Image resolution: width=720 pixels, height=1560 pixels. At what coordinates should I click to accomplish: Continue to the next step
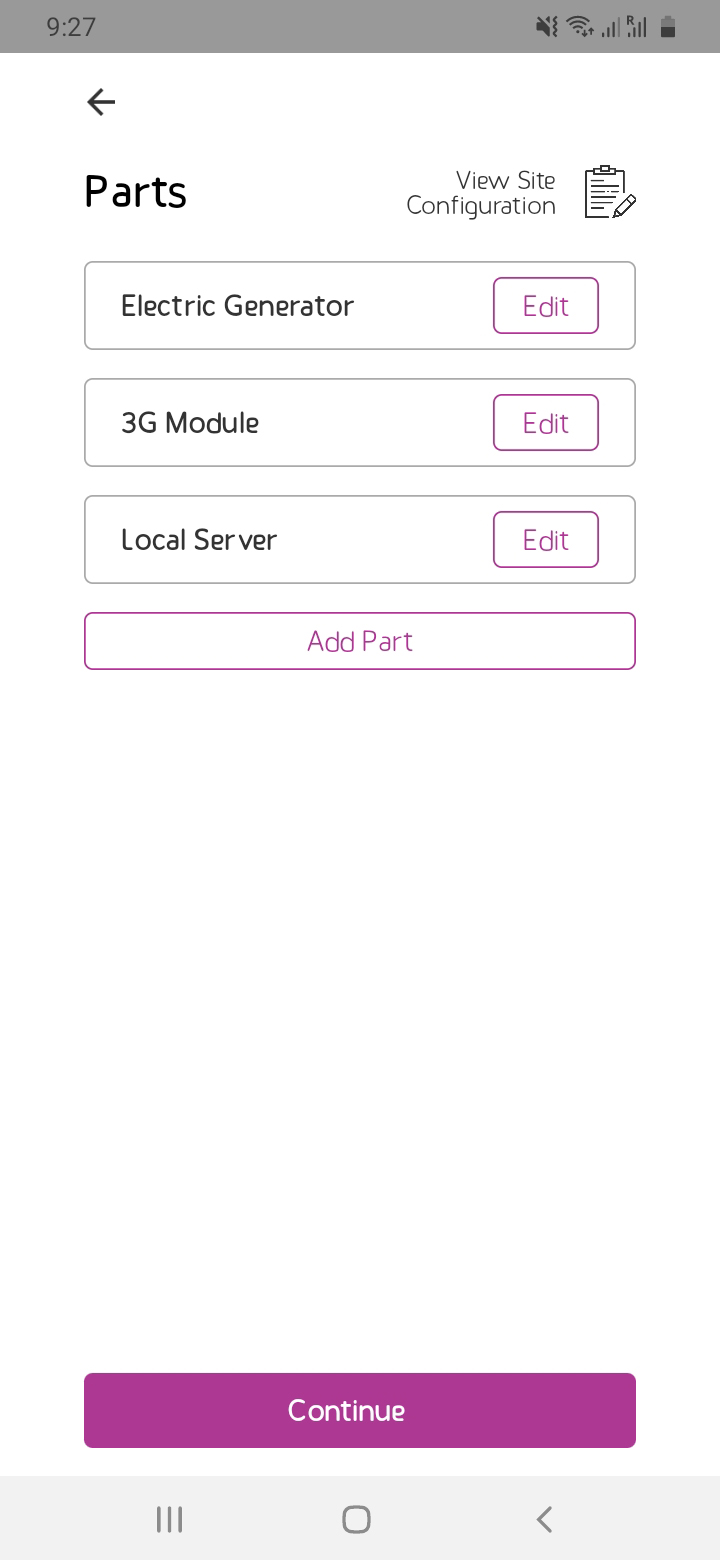coord(360,1410)
